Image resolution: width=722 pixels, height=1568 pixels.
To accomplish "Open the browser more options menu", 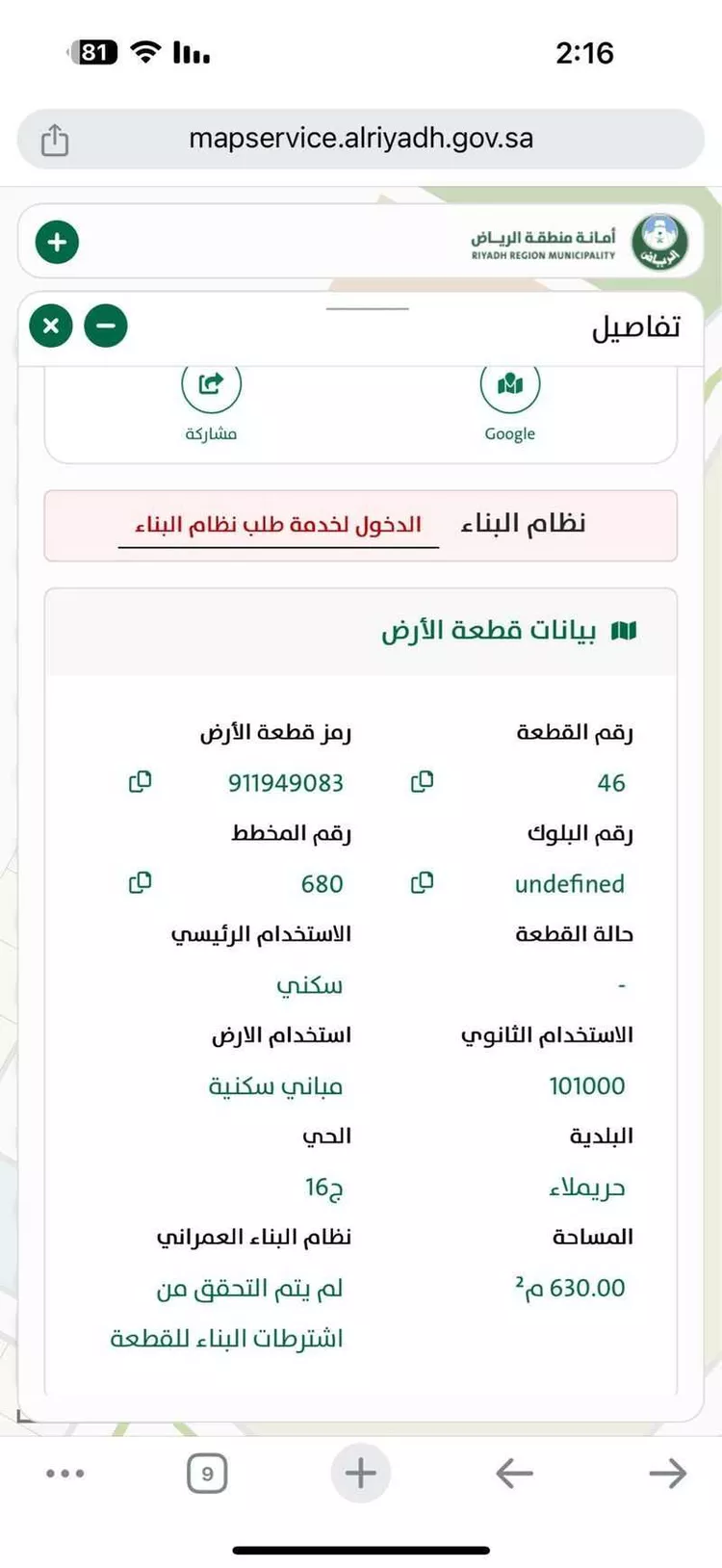I will 64,1472.
